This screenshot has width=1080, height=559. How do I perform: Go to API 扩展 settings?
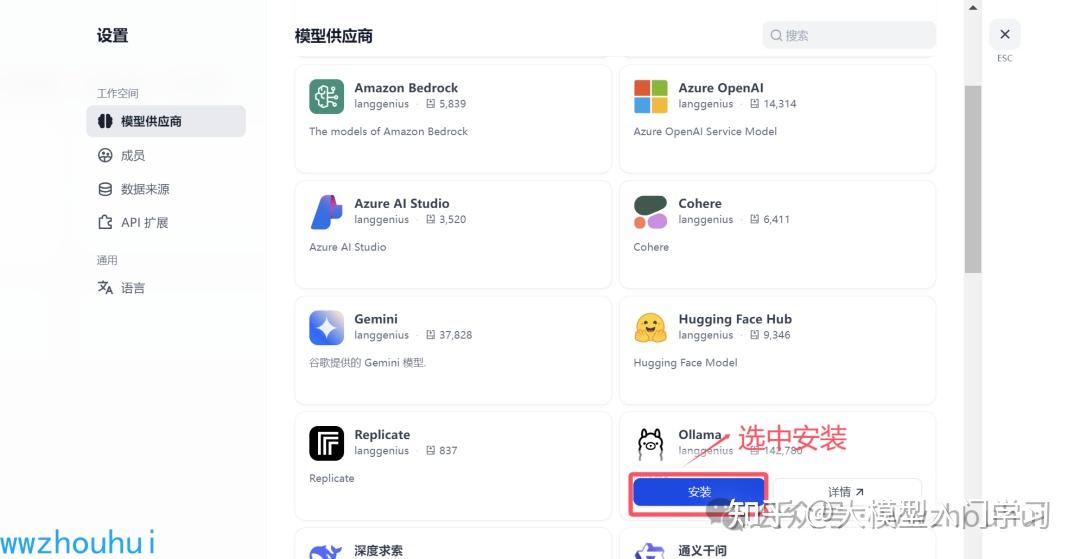[x=144, y=223]
